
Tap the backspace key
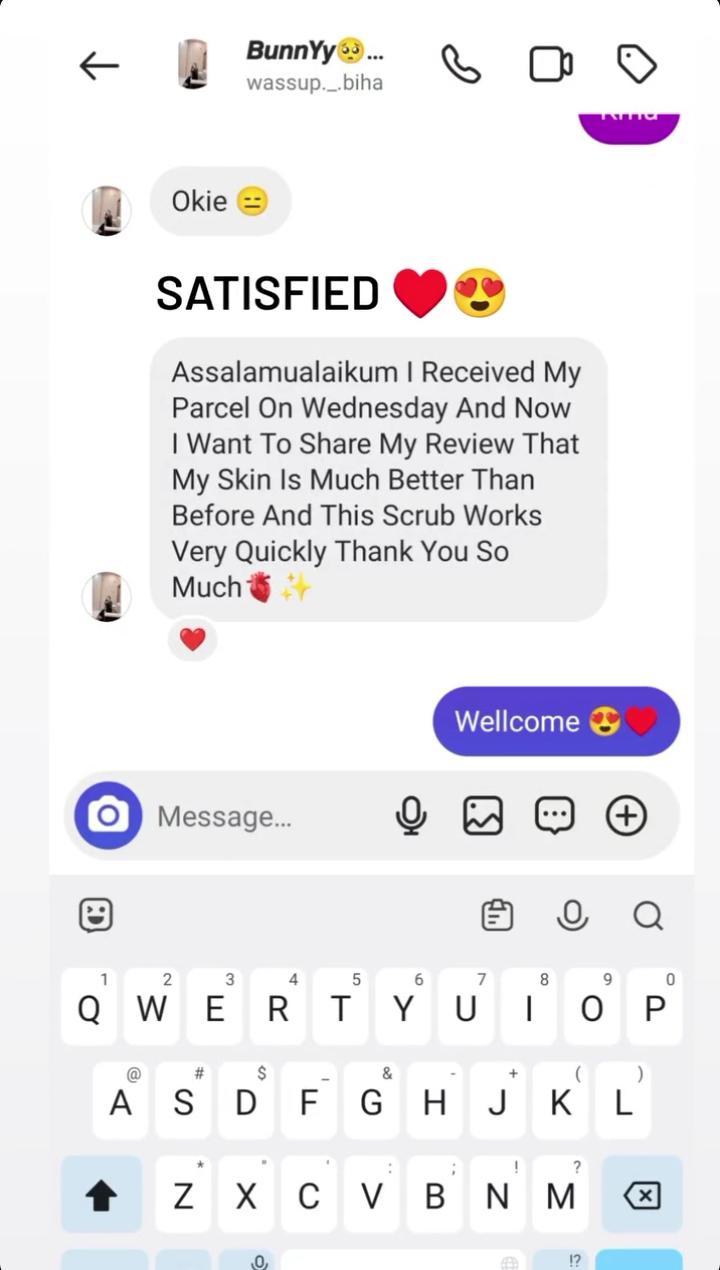pyautogui.click(x=641, y=1195)
